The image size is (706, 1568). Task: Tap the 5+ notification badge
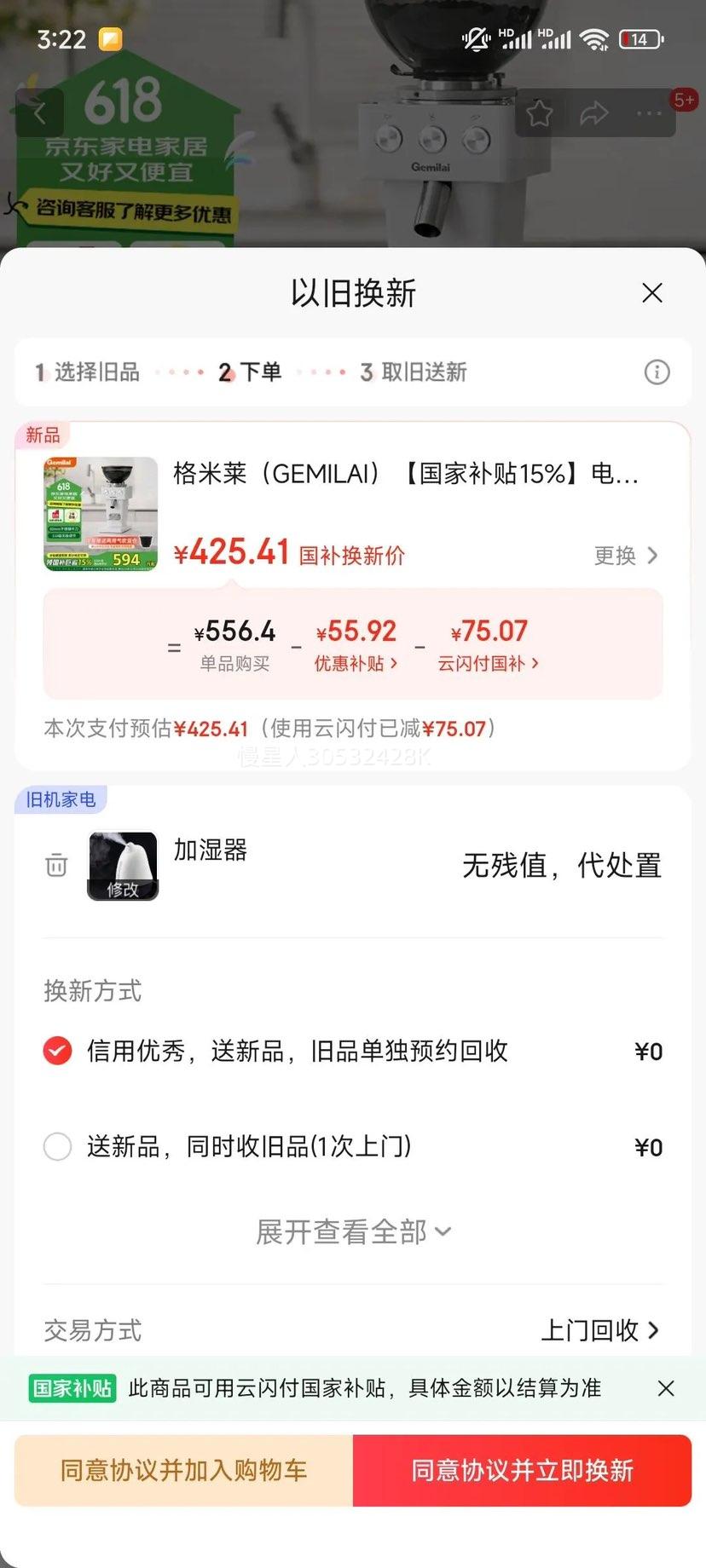[684, 100]
